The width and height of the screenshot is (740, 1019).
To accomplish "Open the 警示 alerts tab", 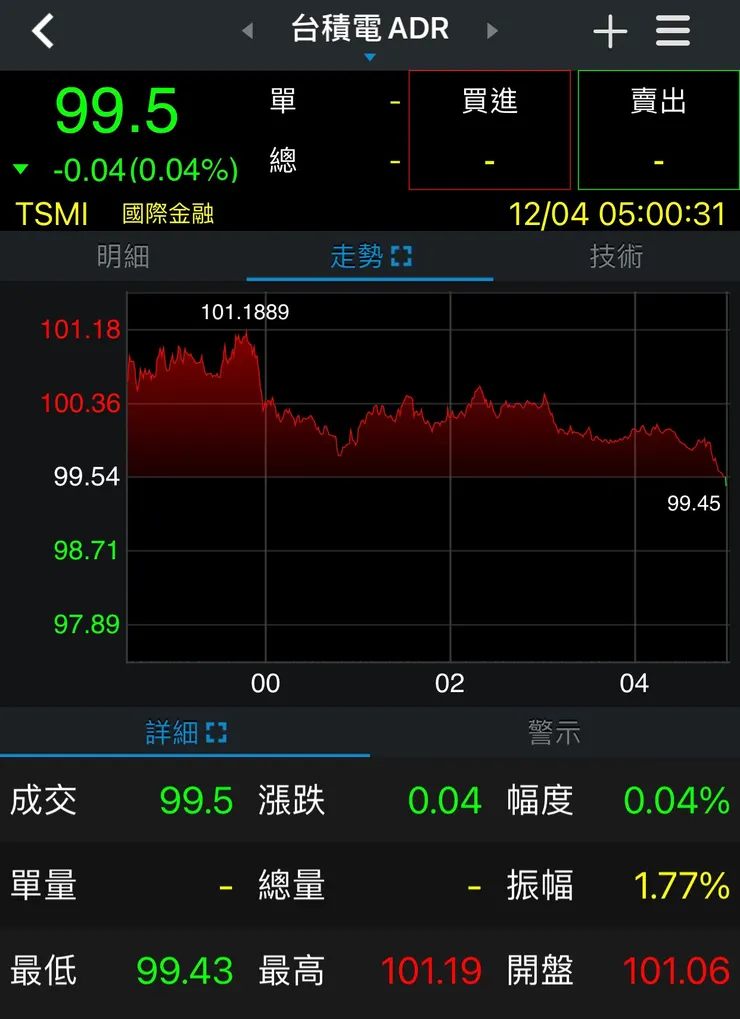I will (555, 732).
